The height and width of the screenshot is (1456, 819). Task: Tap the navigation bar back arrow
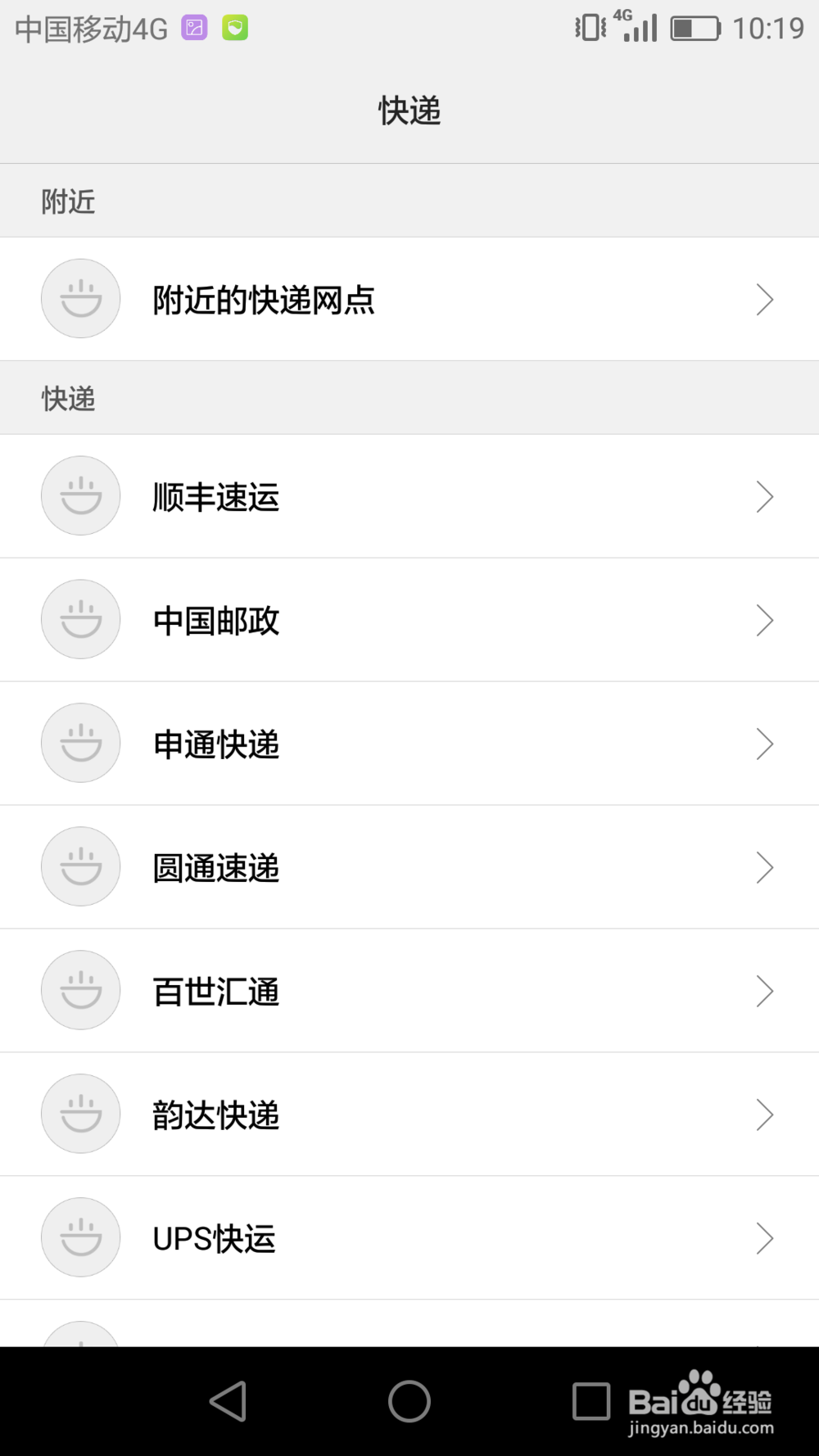pos(229,1402)
